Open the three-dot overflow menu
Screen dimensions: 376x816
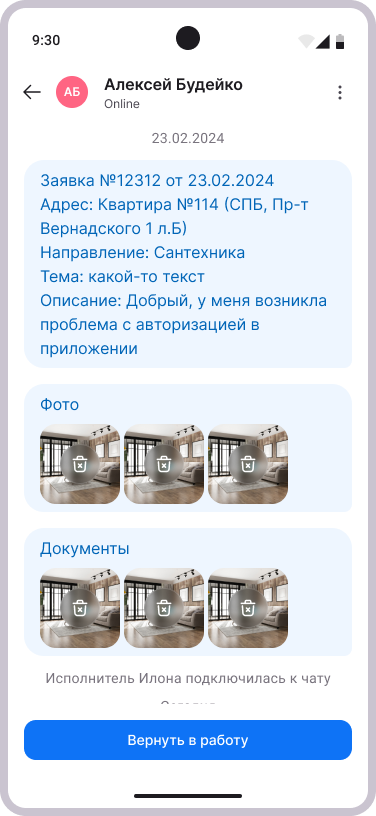[340, 93]
